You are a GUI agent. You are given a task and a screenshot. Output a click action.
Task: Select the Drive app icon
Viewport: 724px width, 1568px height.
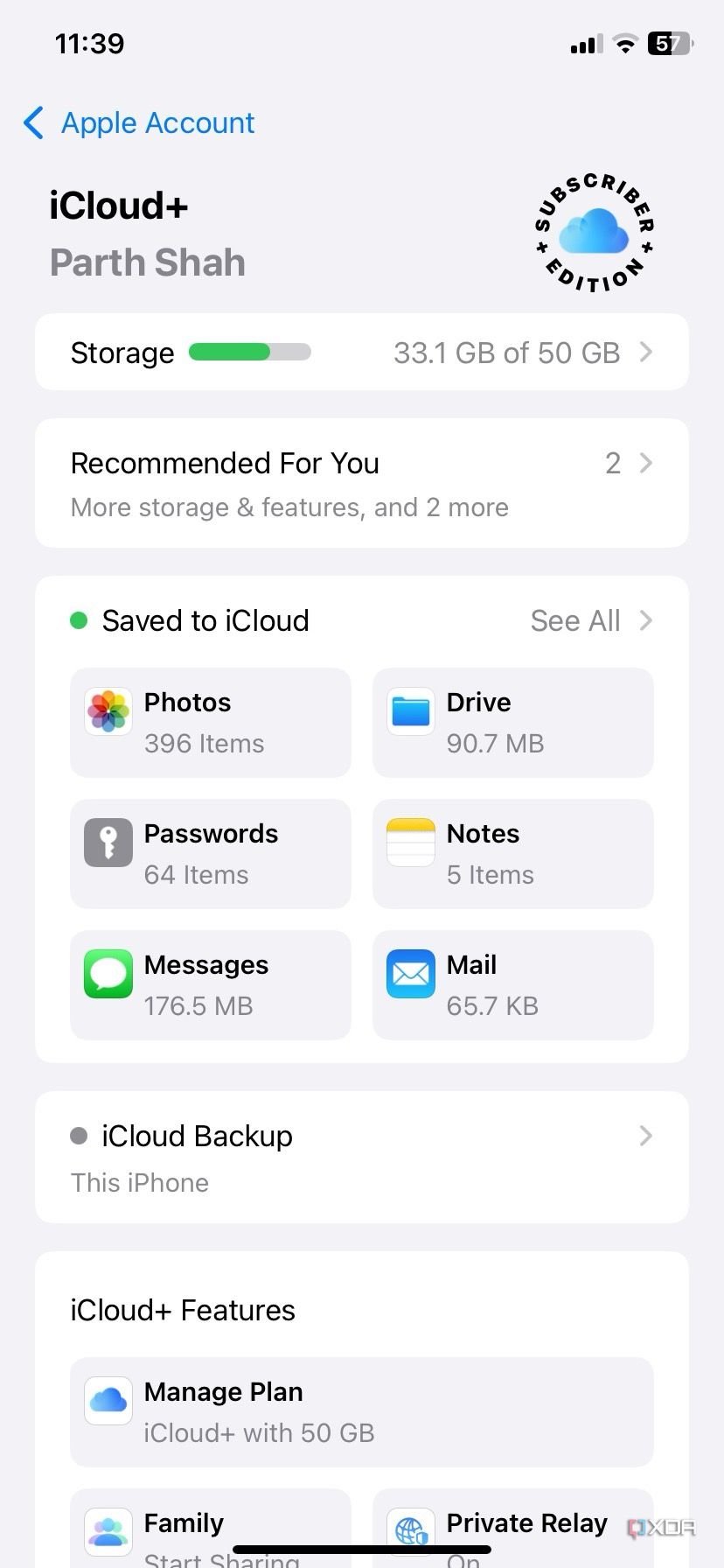tap(410, 710)
